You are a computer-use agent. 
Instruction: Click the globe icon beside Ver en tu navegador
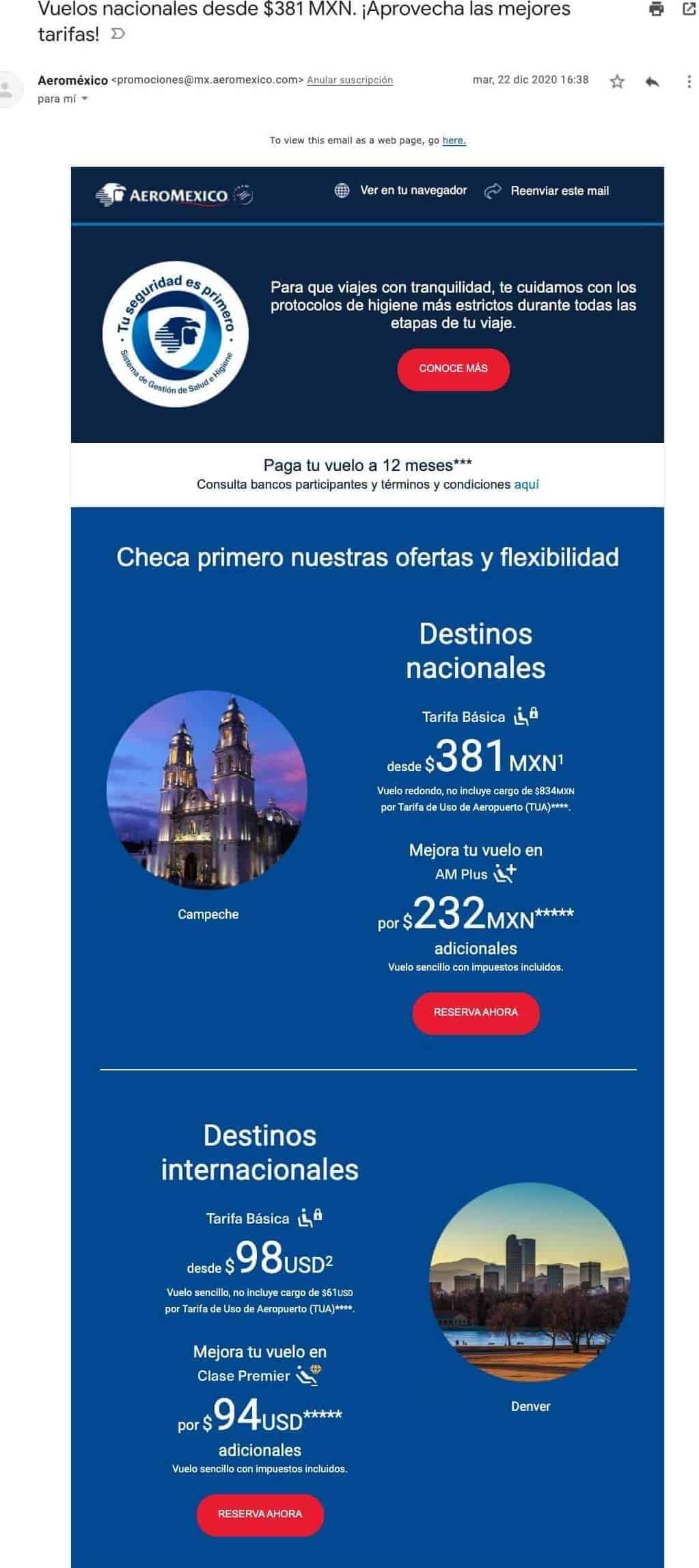pyautogui.click(x=342, y=191)
